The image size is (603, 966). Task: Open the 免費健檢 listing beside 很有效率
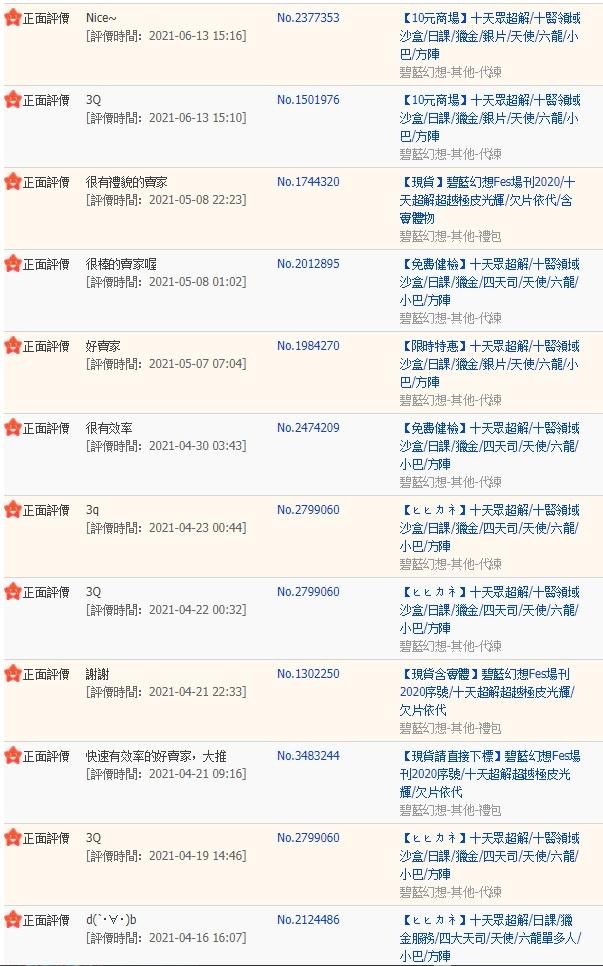click(490, 446)
